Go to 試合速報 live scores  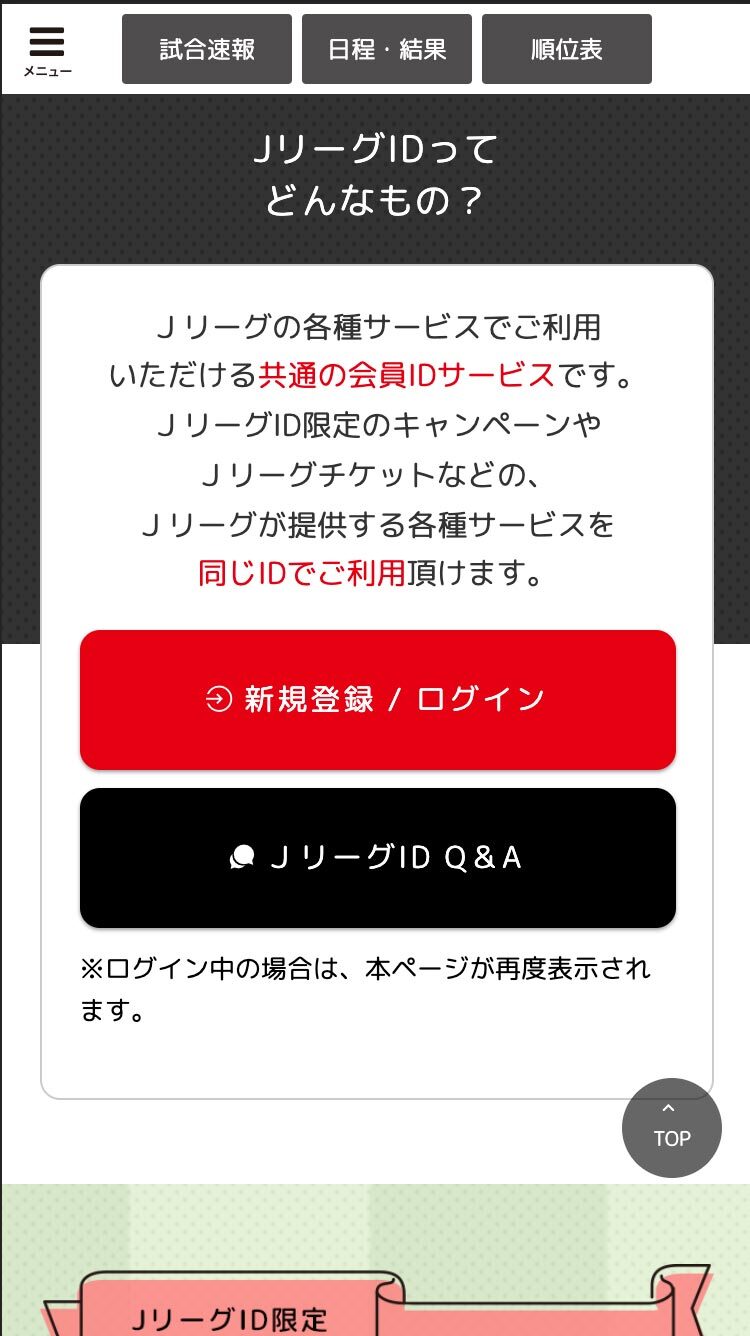pos(207,49)
